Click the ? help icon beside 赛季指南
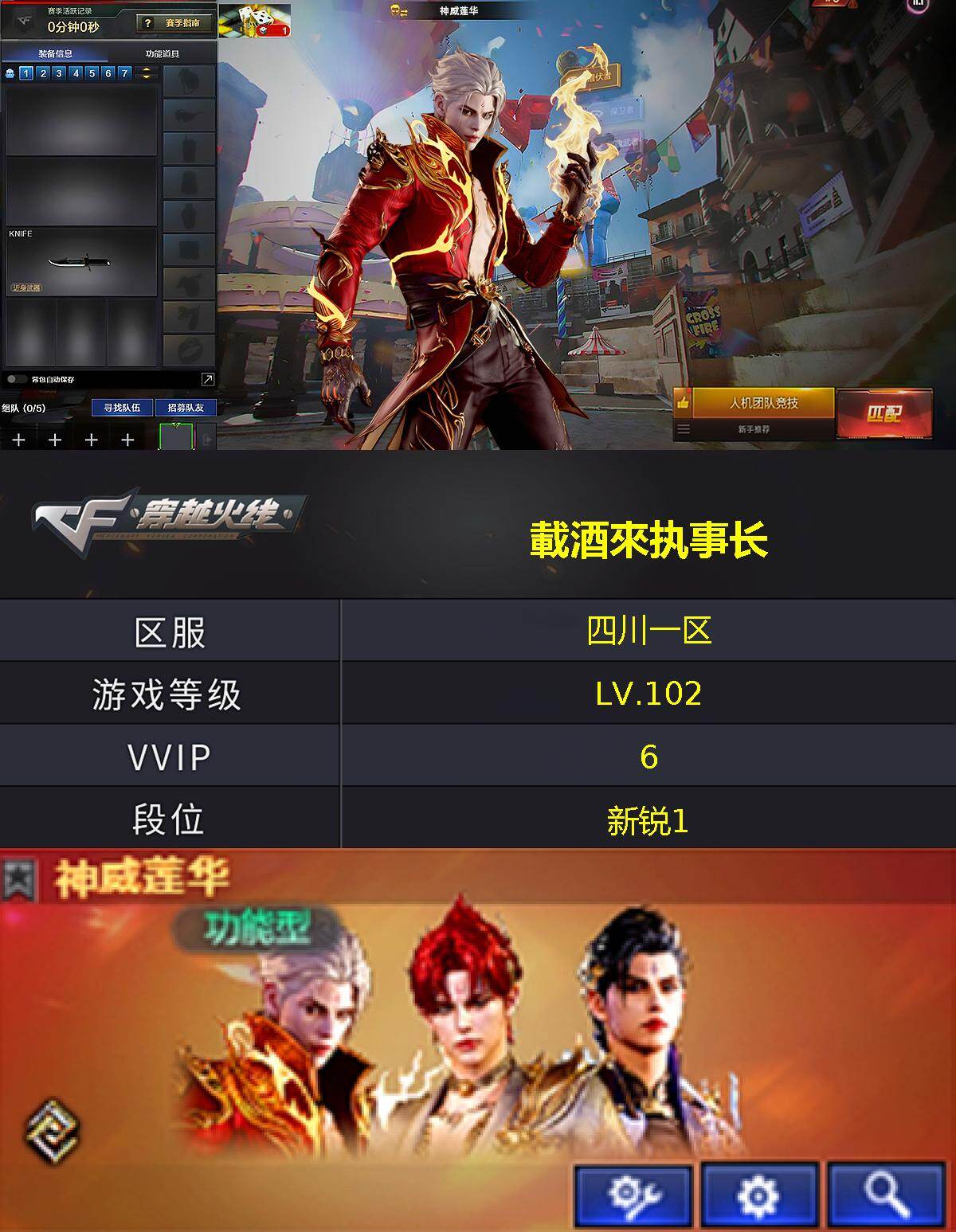The image size is (956, 1232). click(x=147, y=22)
